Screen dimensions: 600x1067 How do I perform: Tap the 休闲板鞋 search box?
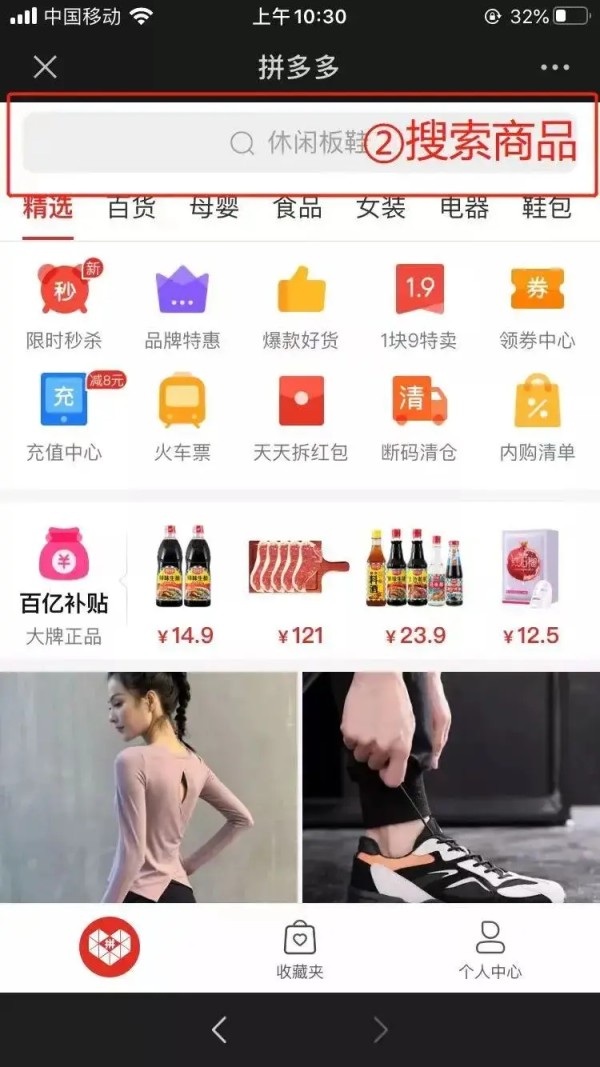click(300, 143)
